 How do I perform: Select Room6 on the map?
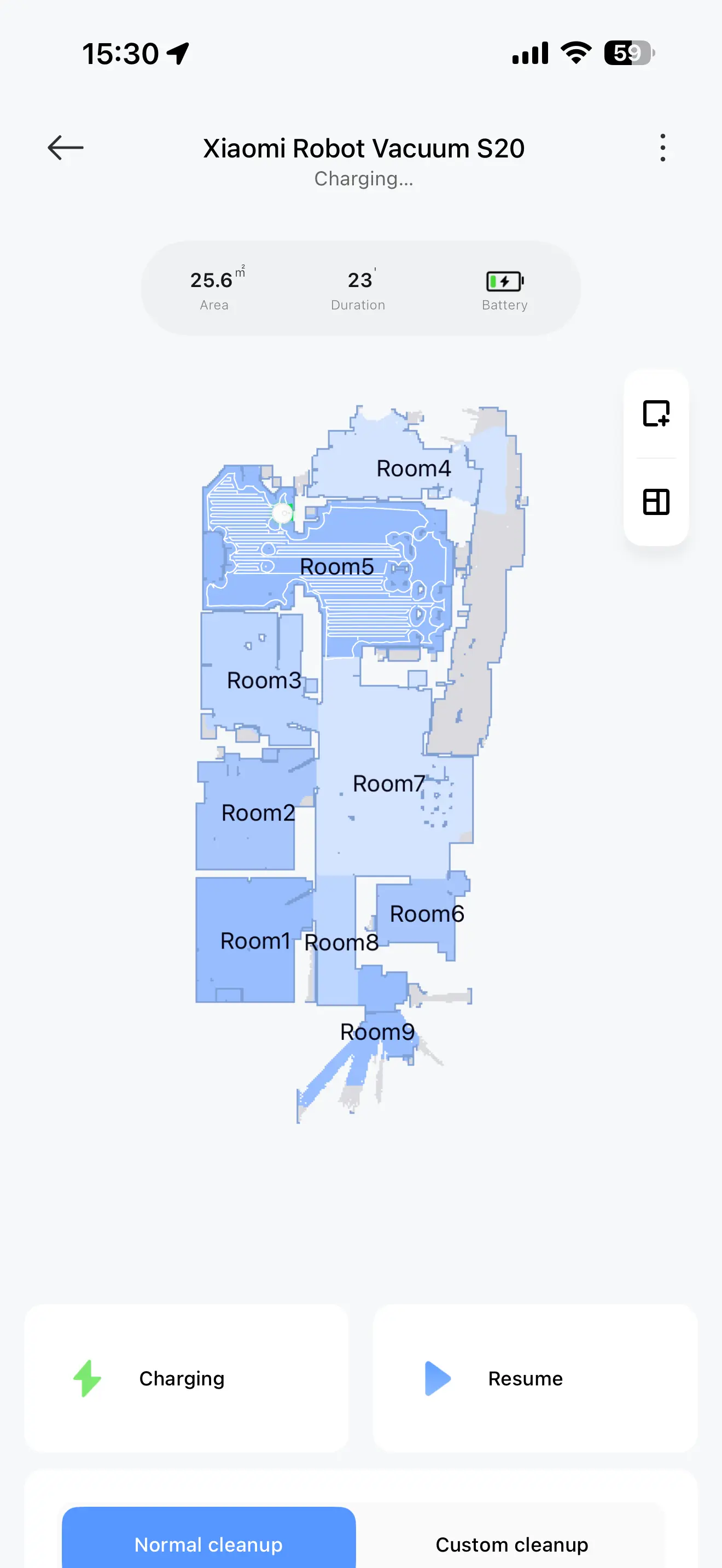(x=427, y=914)
